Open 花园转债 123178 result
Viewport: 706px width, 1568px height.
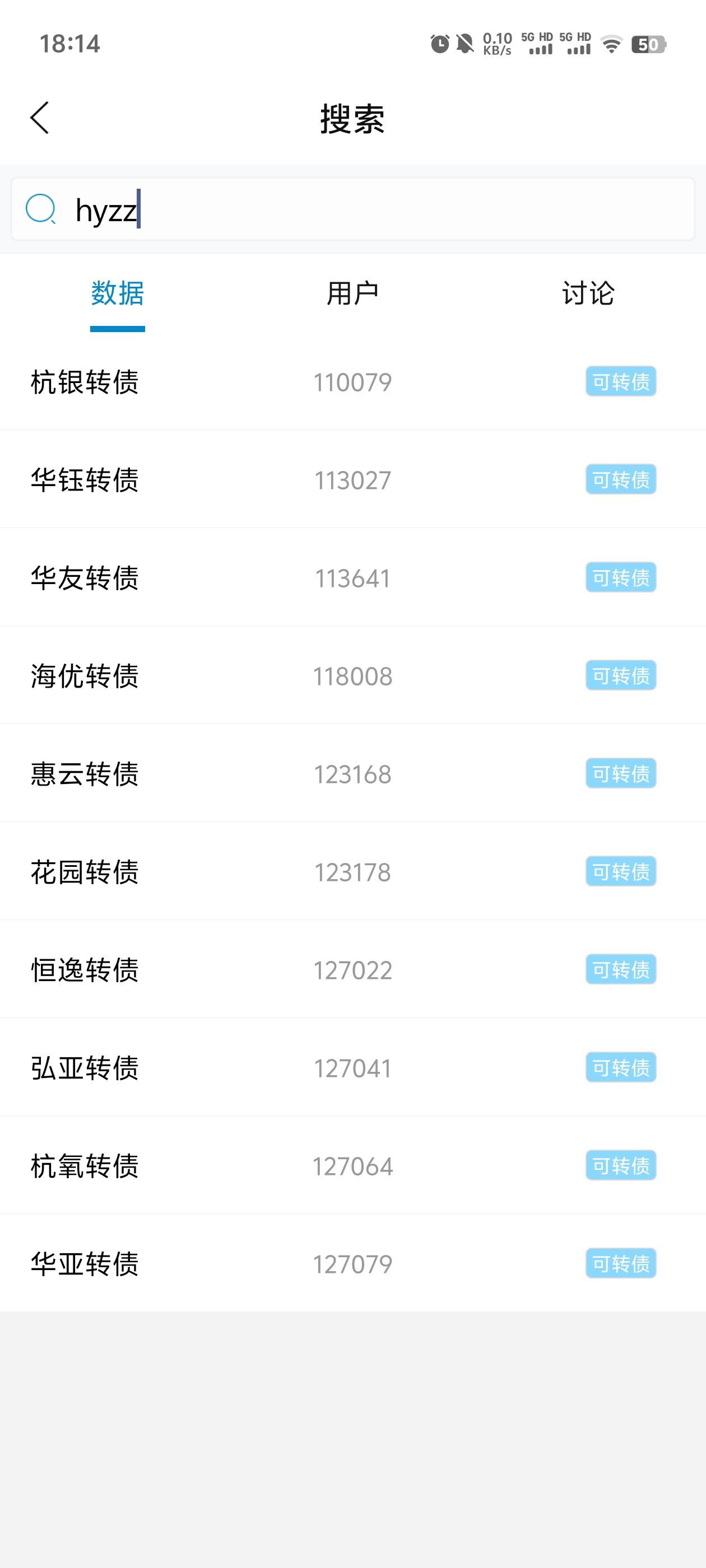click(352, 872)
